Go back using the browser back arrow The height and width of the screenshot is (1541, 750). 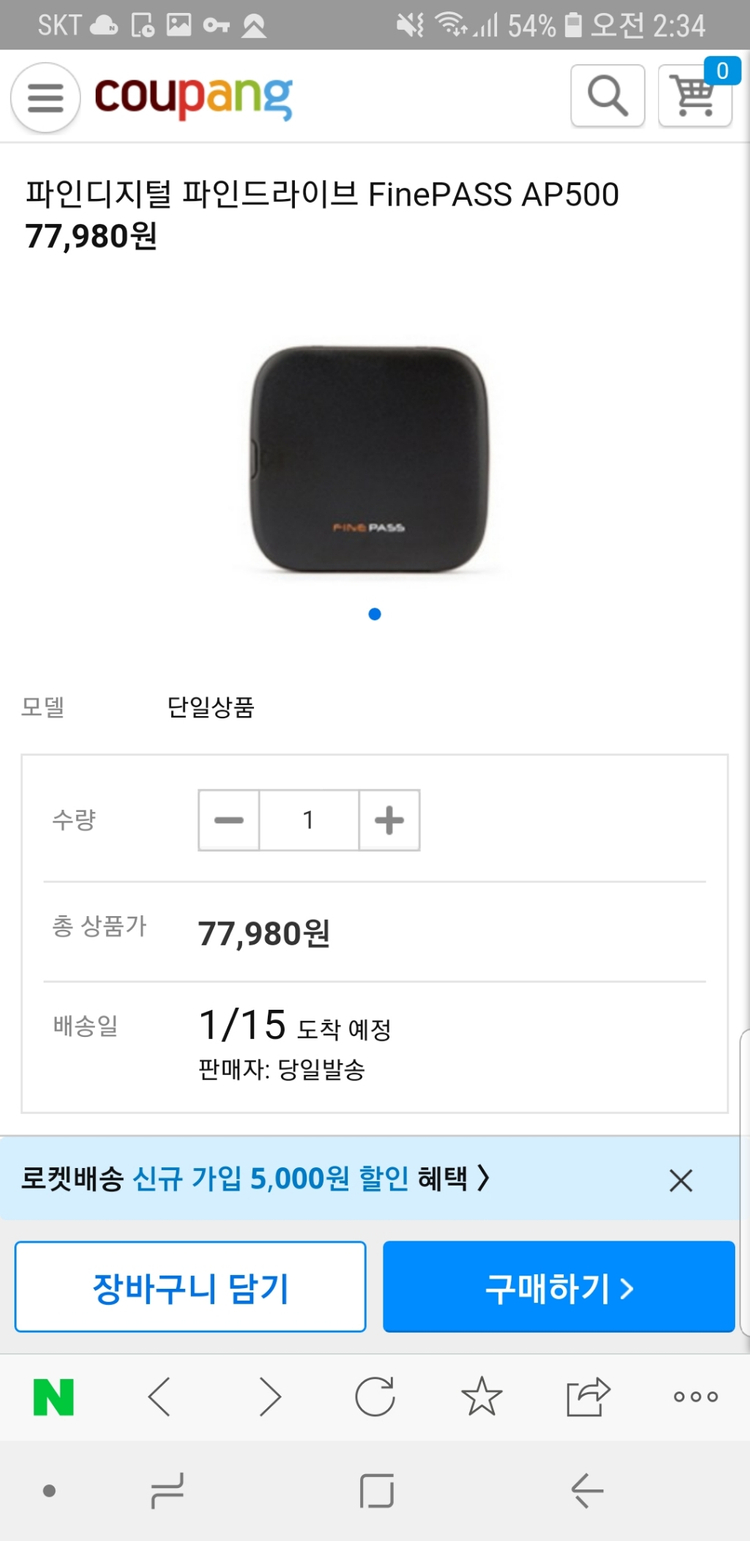coord(160,1397)
